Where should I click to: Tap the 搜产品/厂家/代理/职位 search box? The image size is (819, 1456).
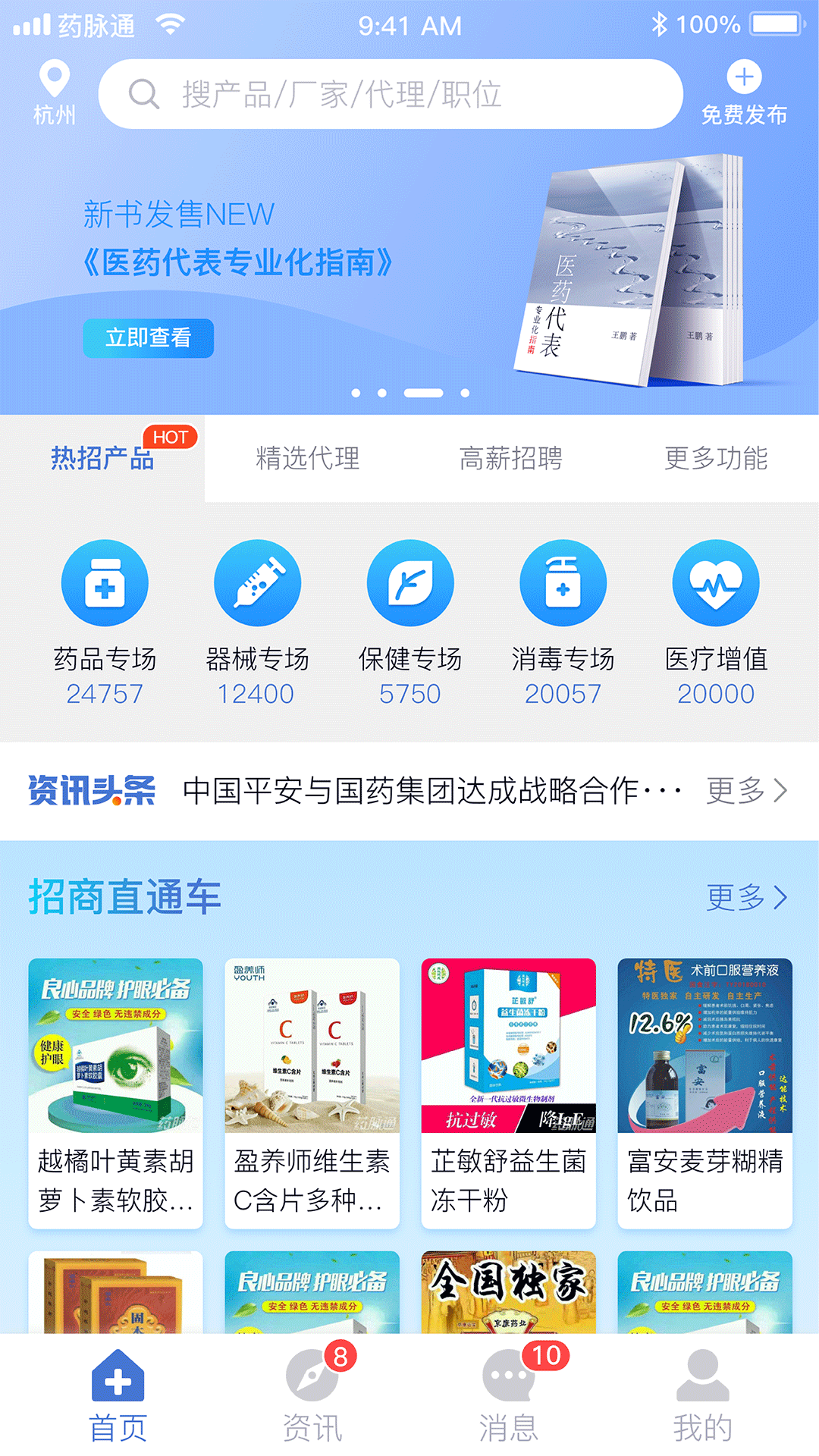click(390, 95)
